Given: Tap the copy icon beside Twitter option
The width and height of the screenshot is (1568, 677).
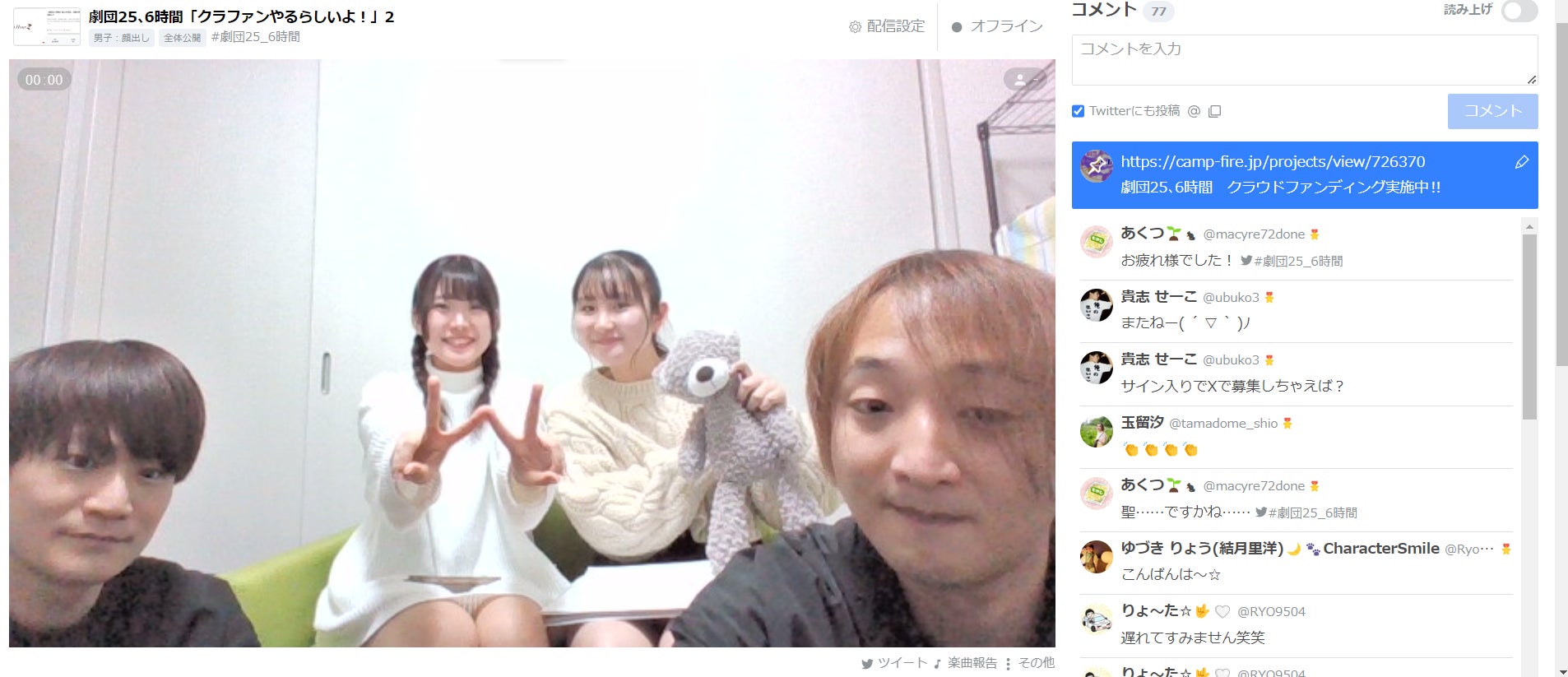Looking at the screenshot, I should tap(1214, 111).
